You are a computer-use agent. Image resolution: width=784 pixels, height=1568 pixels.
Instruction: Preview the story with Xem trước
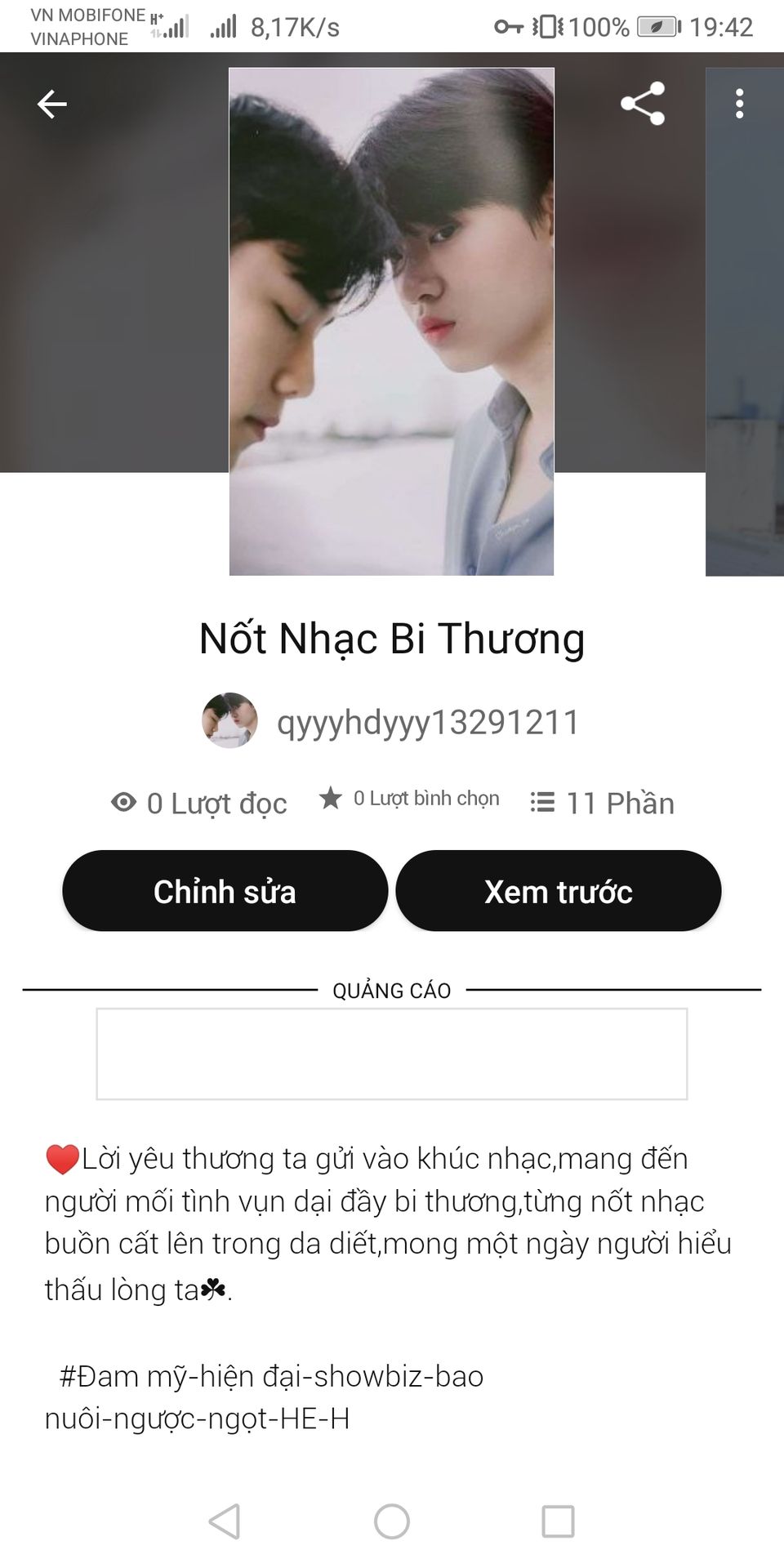pos(558,891)
